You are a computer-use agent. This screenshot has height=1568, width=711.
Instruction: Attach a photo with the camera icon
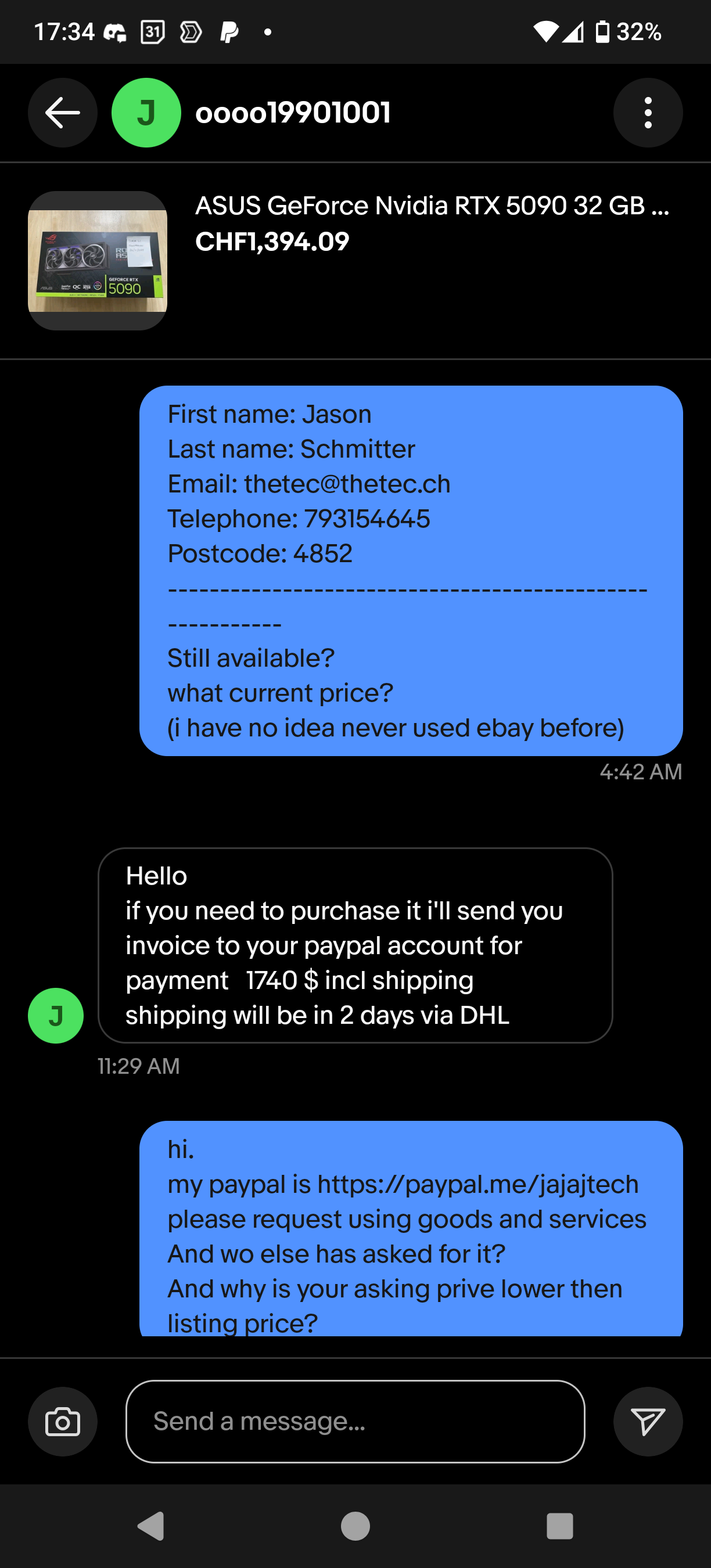pos(63,1421)
